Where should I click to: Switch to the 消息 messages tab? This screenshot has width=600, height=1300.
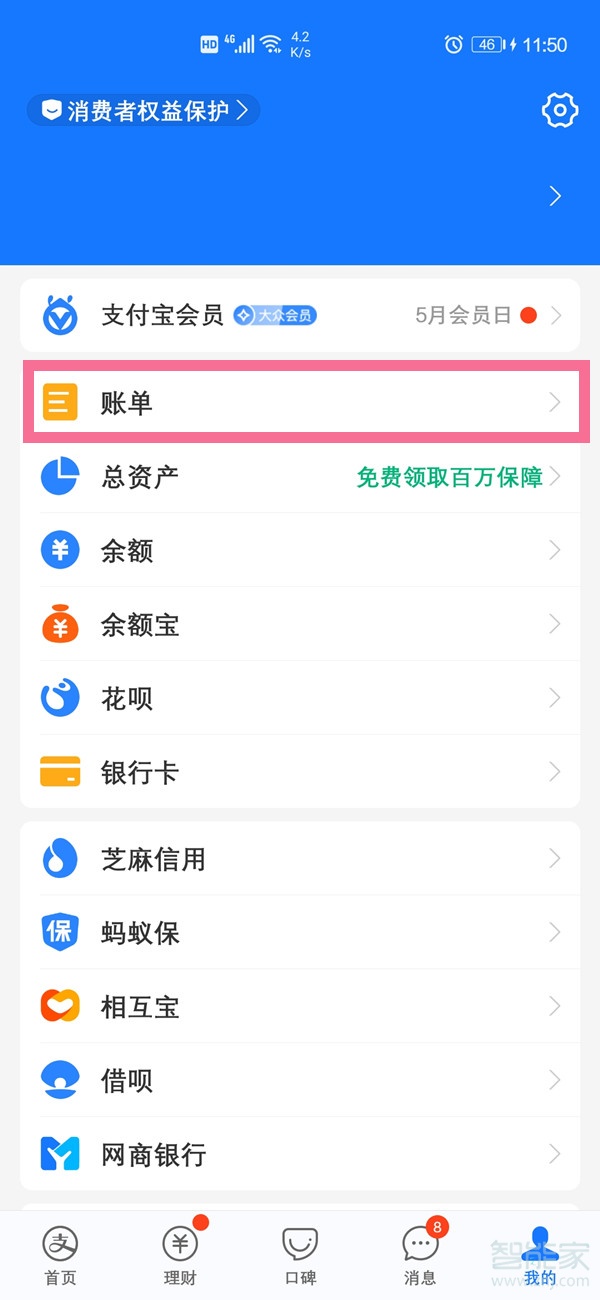coord(420,1255)
